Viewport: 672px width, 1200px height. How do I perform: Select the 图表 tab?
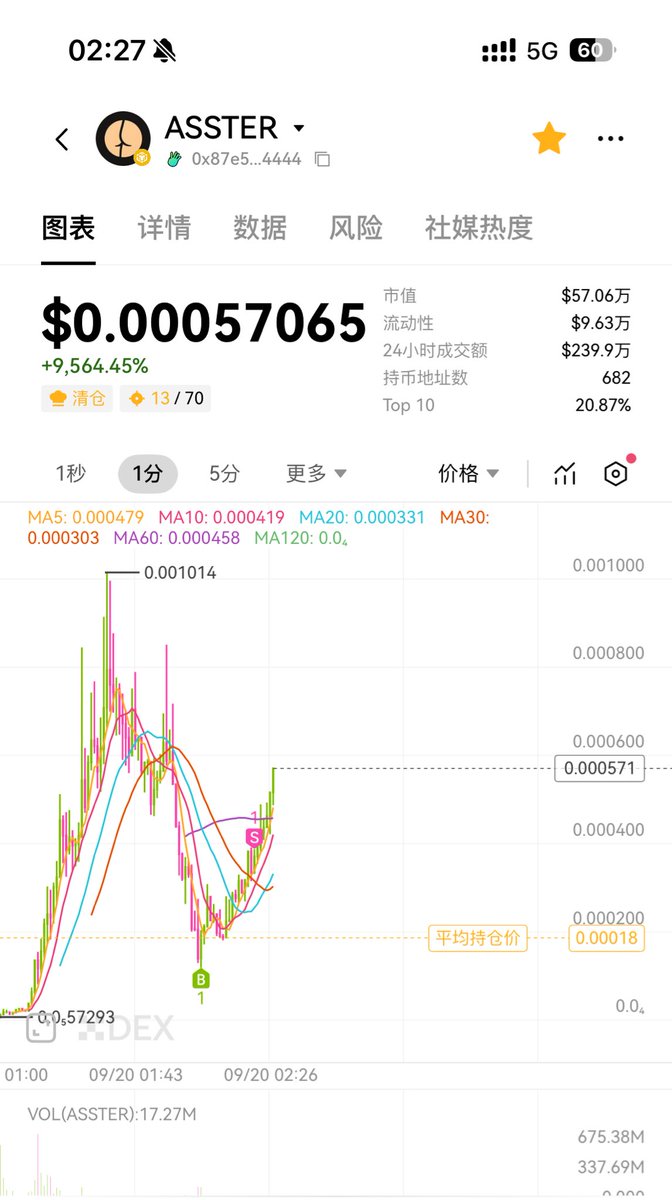click(x=68, y=228)
